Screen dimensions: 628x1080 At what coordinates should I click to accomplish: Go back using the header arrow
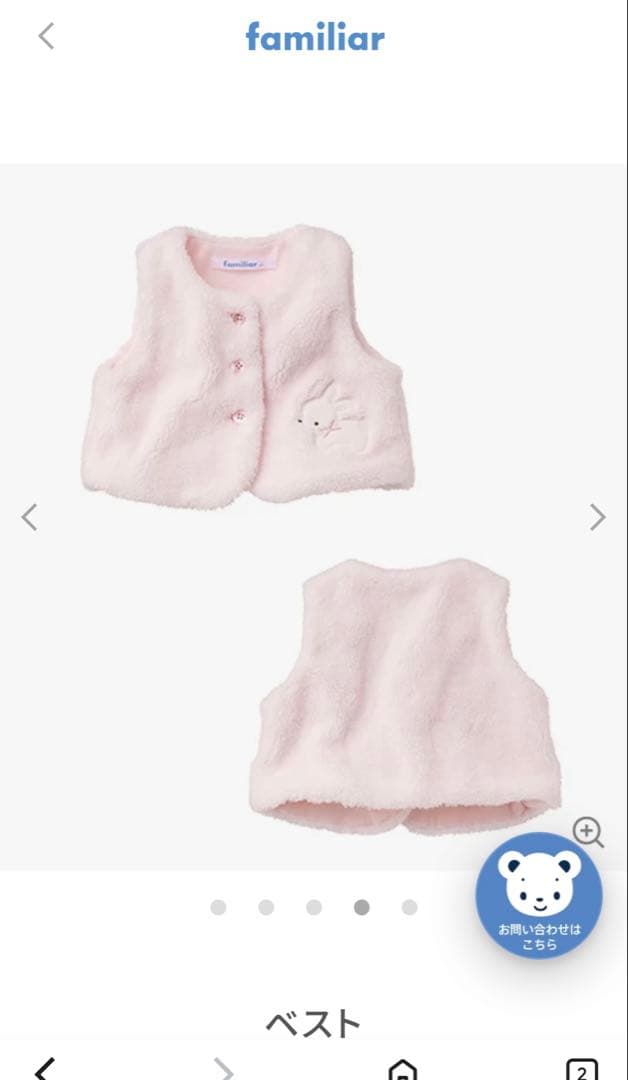click(x=45, y=37)
